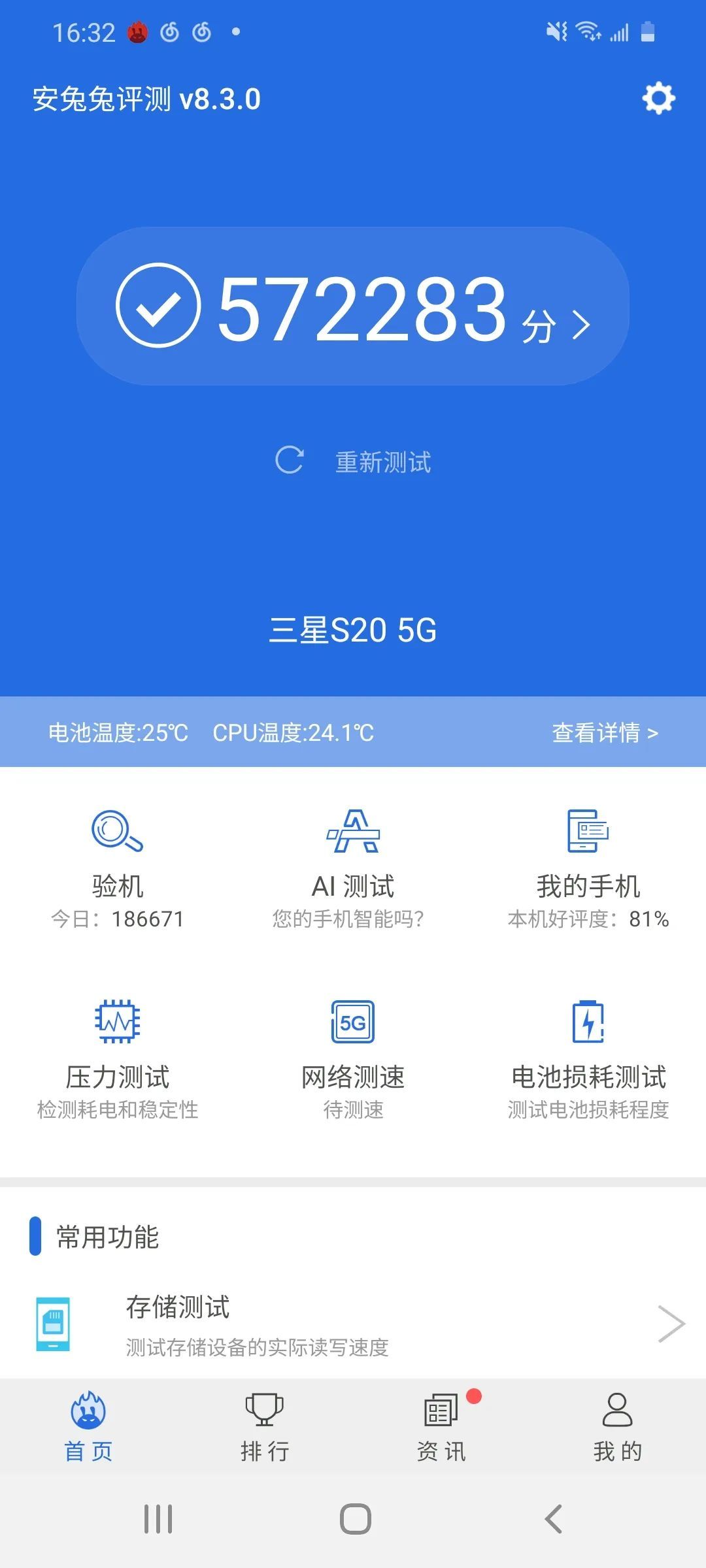
Task: Go back using the system back button
Action: tap(553, 1519)
